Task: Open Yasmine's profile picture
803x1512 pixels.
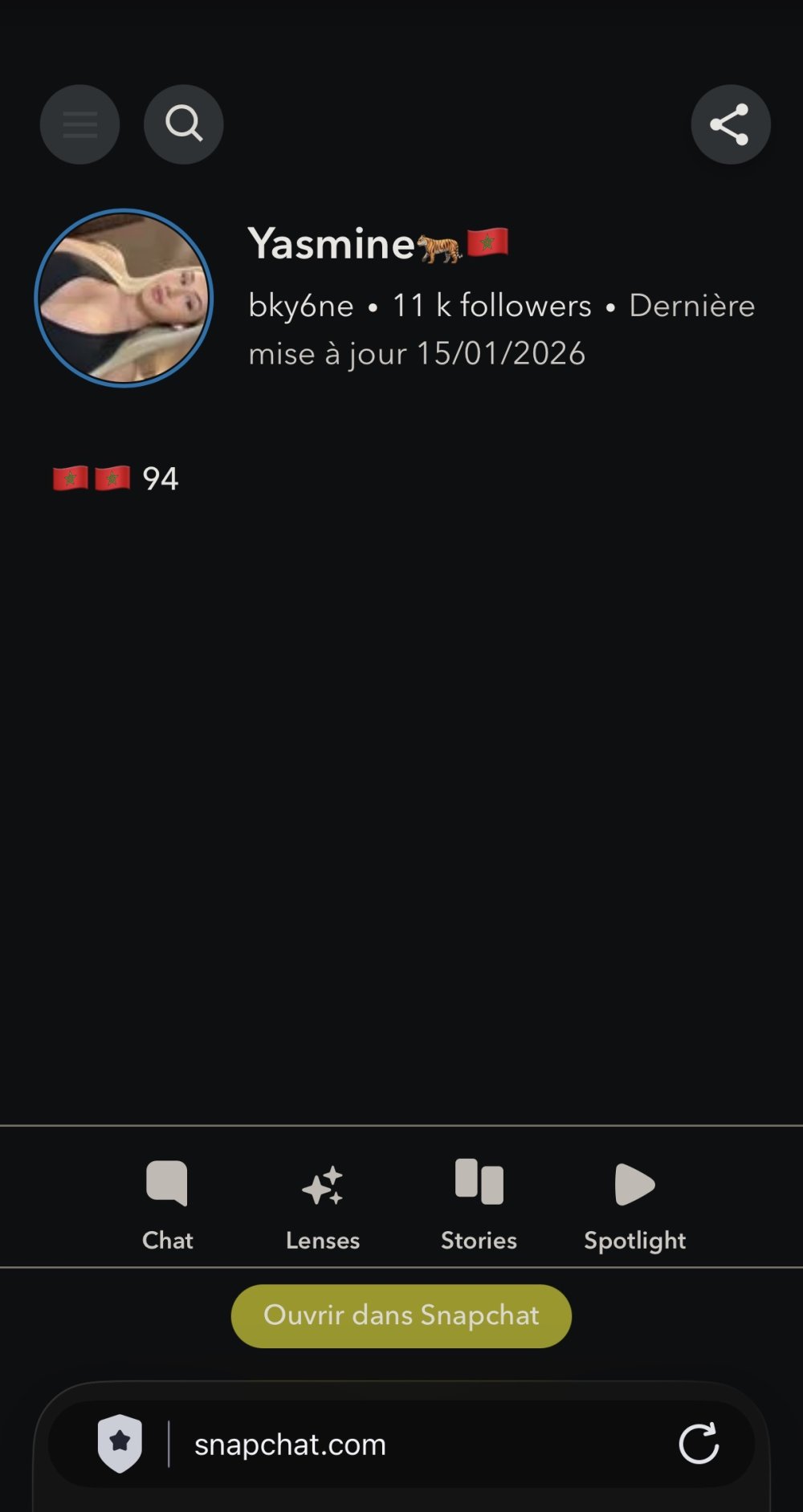Action: pos(124,298)
